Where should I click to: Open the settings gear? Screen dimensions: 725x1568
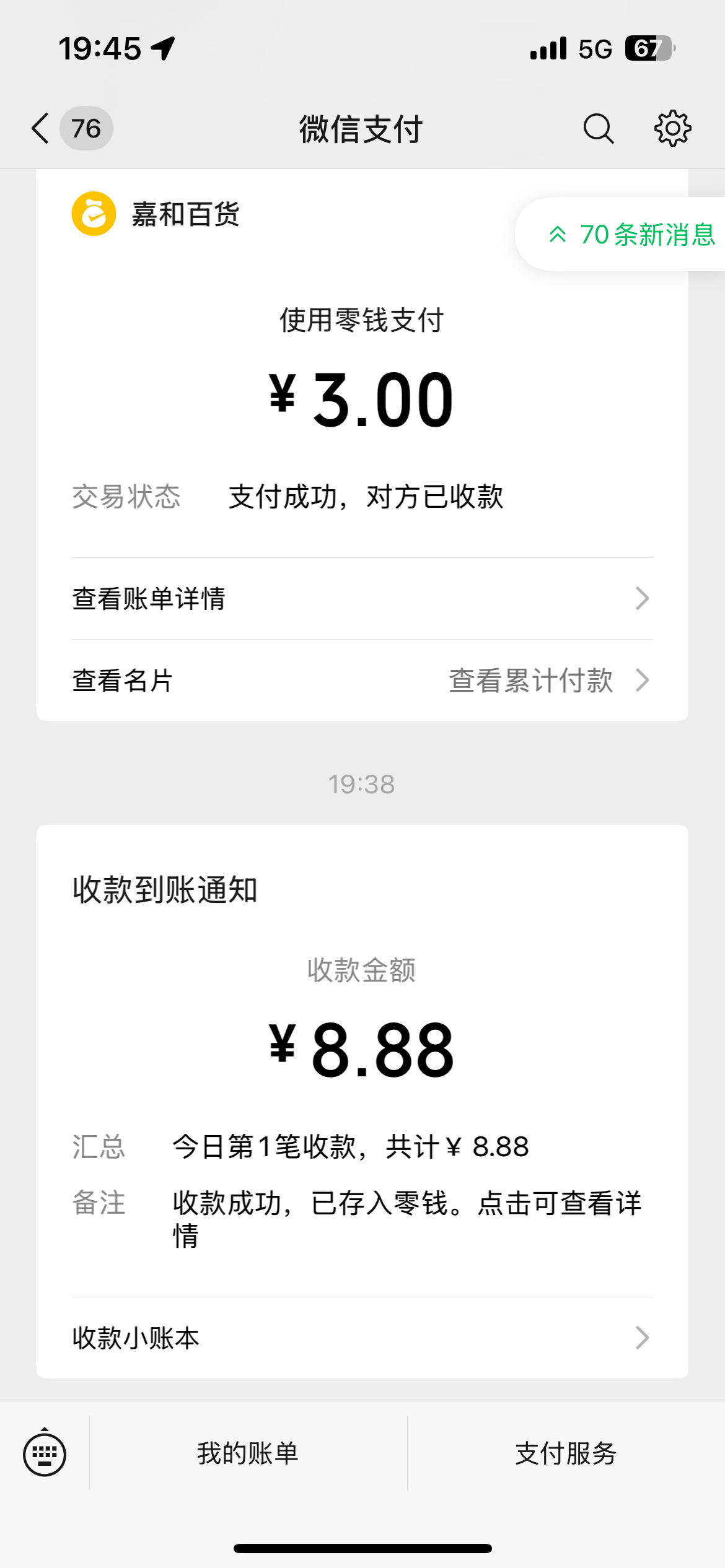point(672,129)
